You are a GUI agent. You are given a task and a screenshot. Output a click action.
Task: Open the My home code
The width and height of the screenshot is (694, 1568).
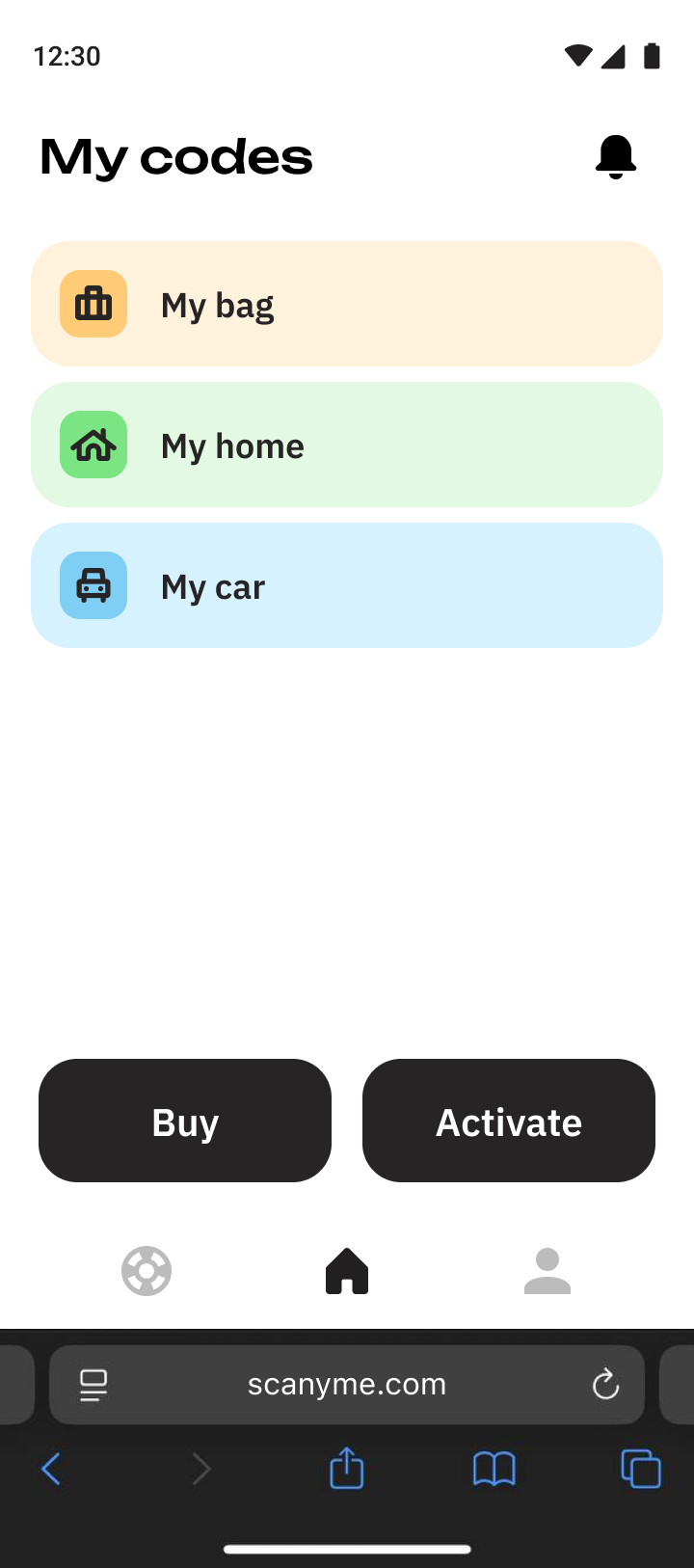tap(347, 445)
